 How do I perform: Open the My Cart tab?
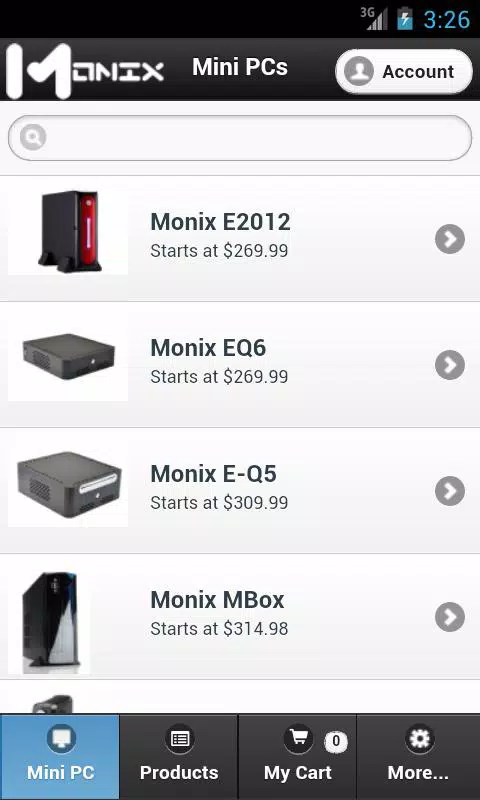click(x=298, y=757)
